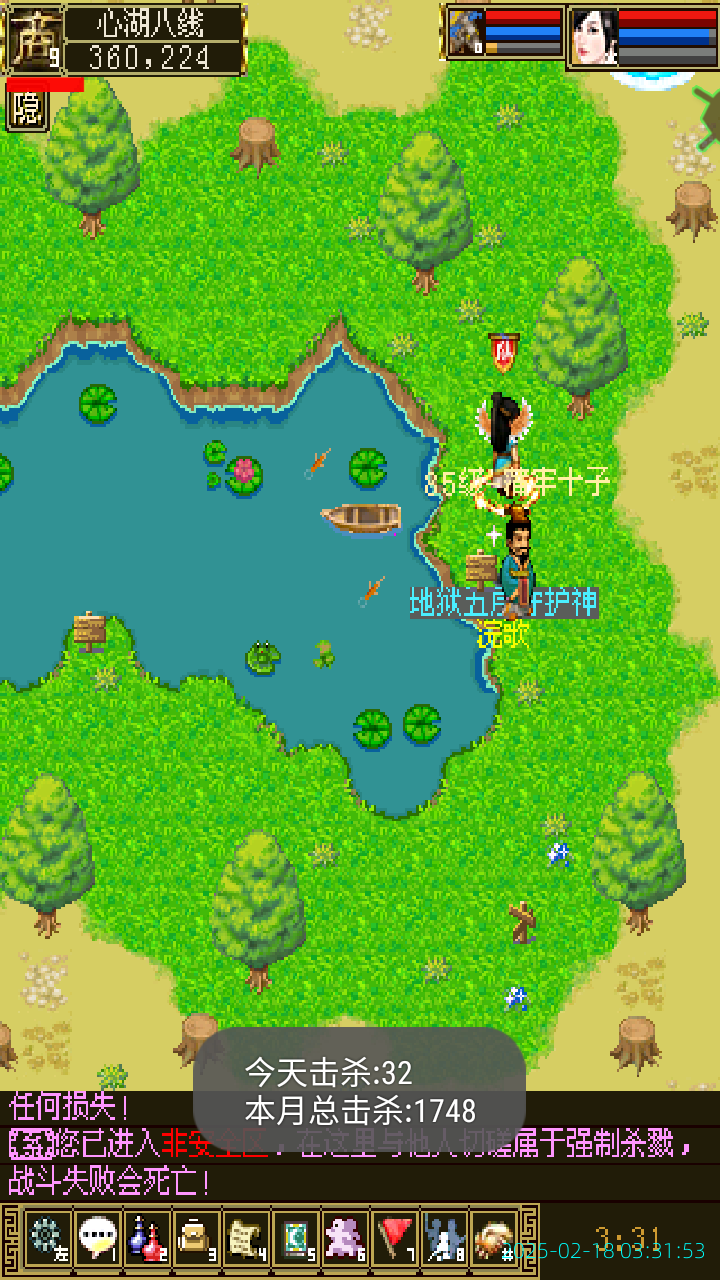Image resolution: width=720 pixels, height=1280 pixels.
Task: Open the backpack inventory
Action: point(196,1238)
